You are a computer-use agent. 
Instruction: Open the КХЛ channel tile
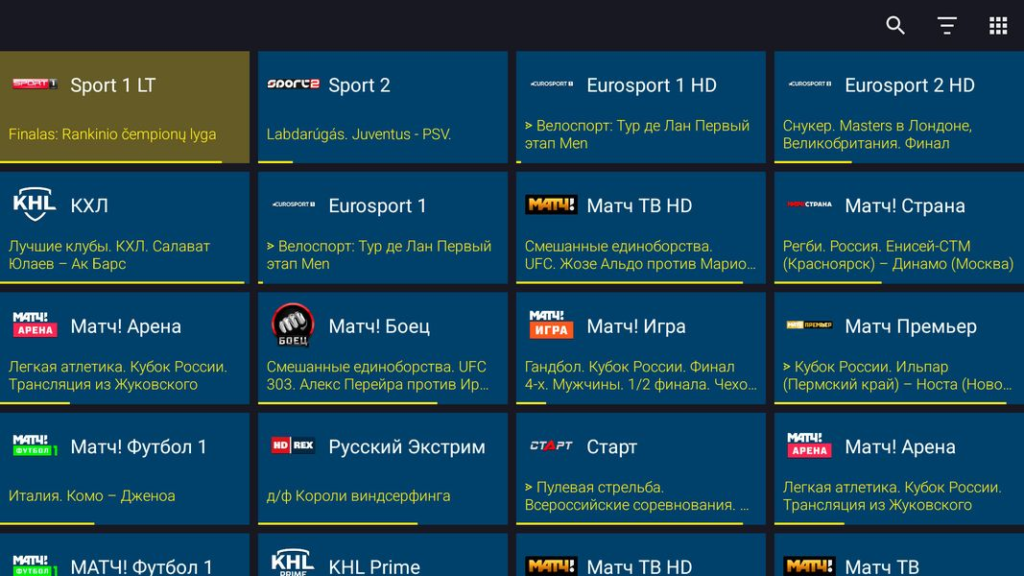(x=124, y=228)
